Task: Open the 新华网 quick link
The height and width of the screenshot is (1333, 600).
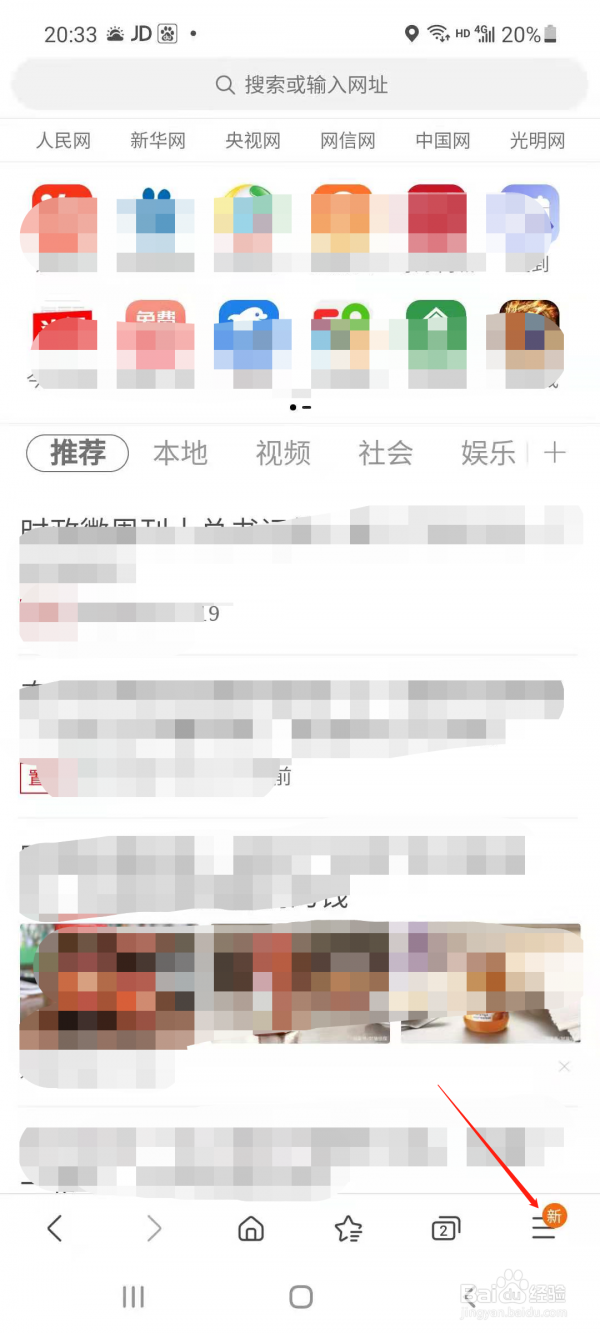Action: [158, 141]
